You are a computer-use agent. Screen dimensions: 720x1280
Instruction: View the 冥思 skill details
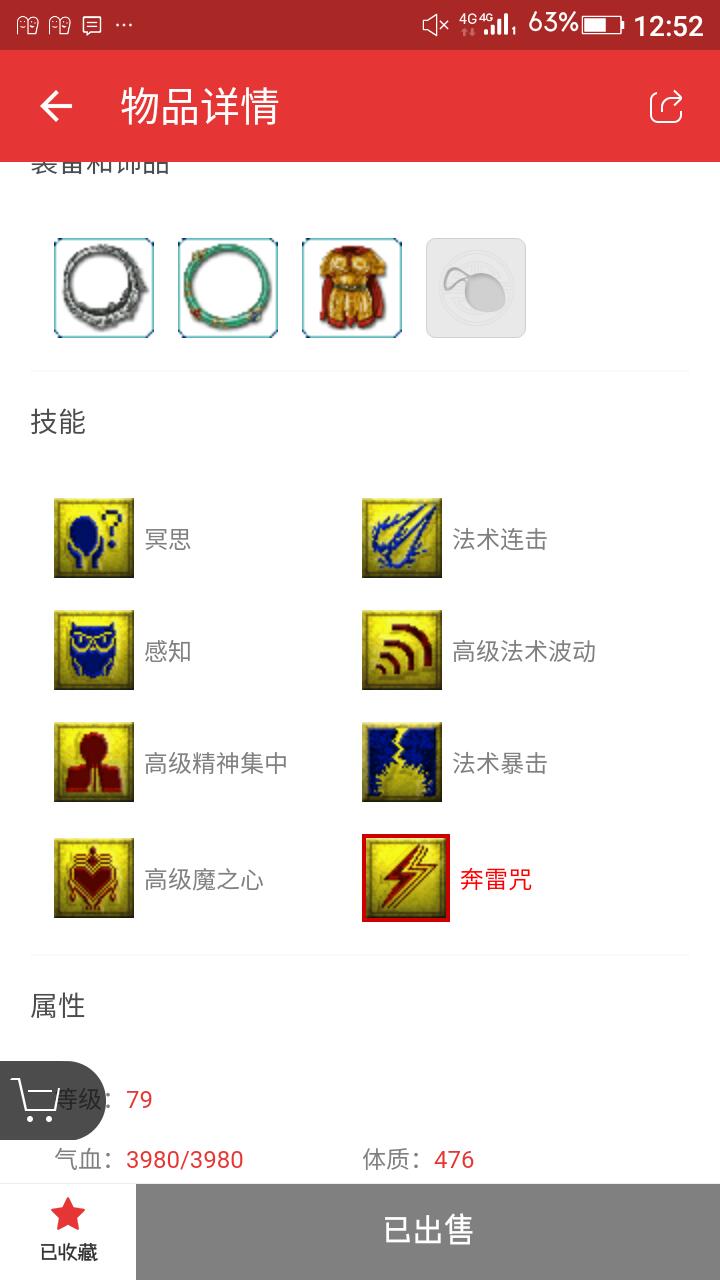[x=94, y=539]
